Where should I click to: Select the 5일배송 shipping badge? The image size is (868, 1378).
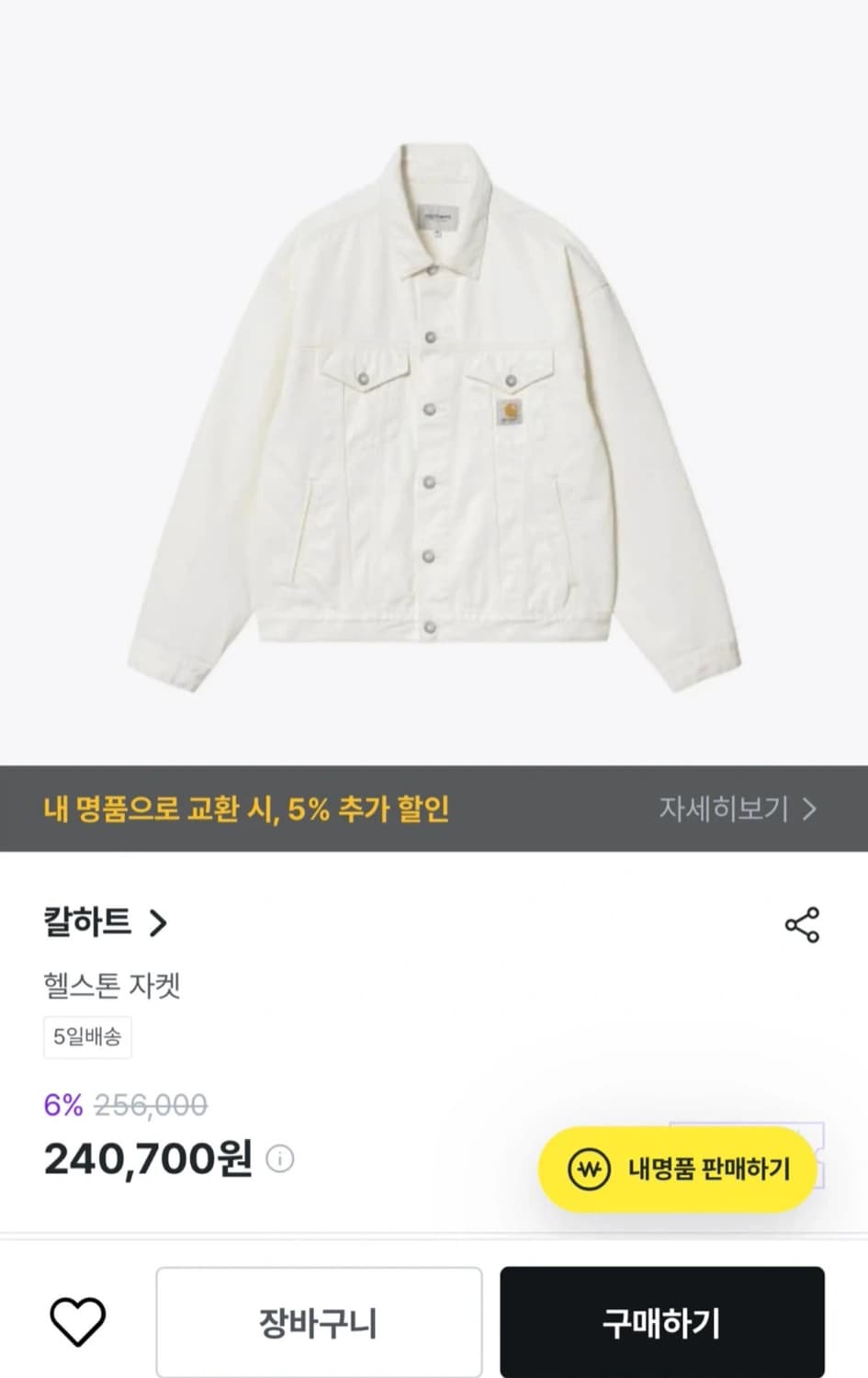(x=87, y=1036)
